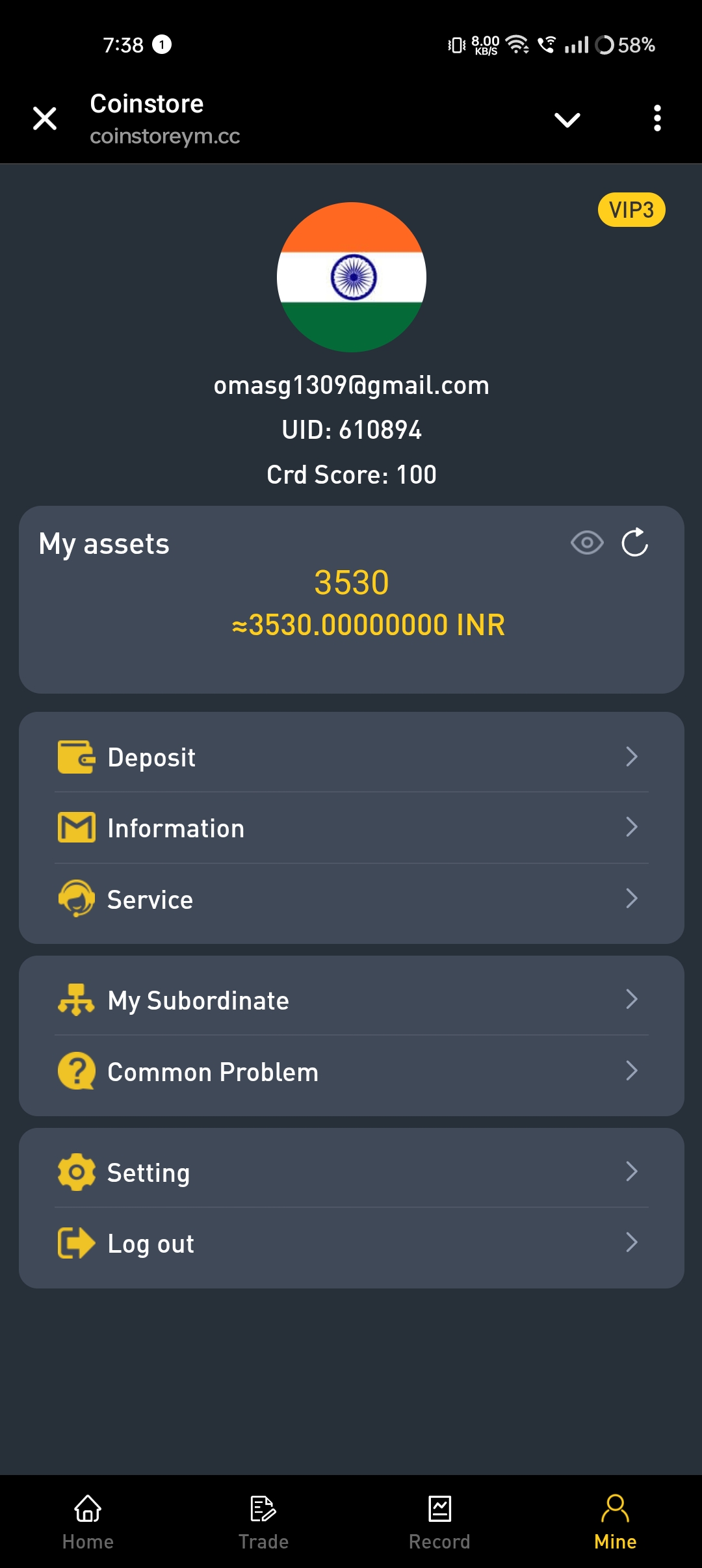The image size is (702, 1568).
Task: Close the Coinstore browser tab
Action: (x=45, y=119)
